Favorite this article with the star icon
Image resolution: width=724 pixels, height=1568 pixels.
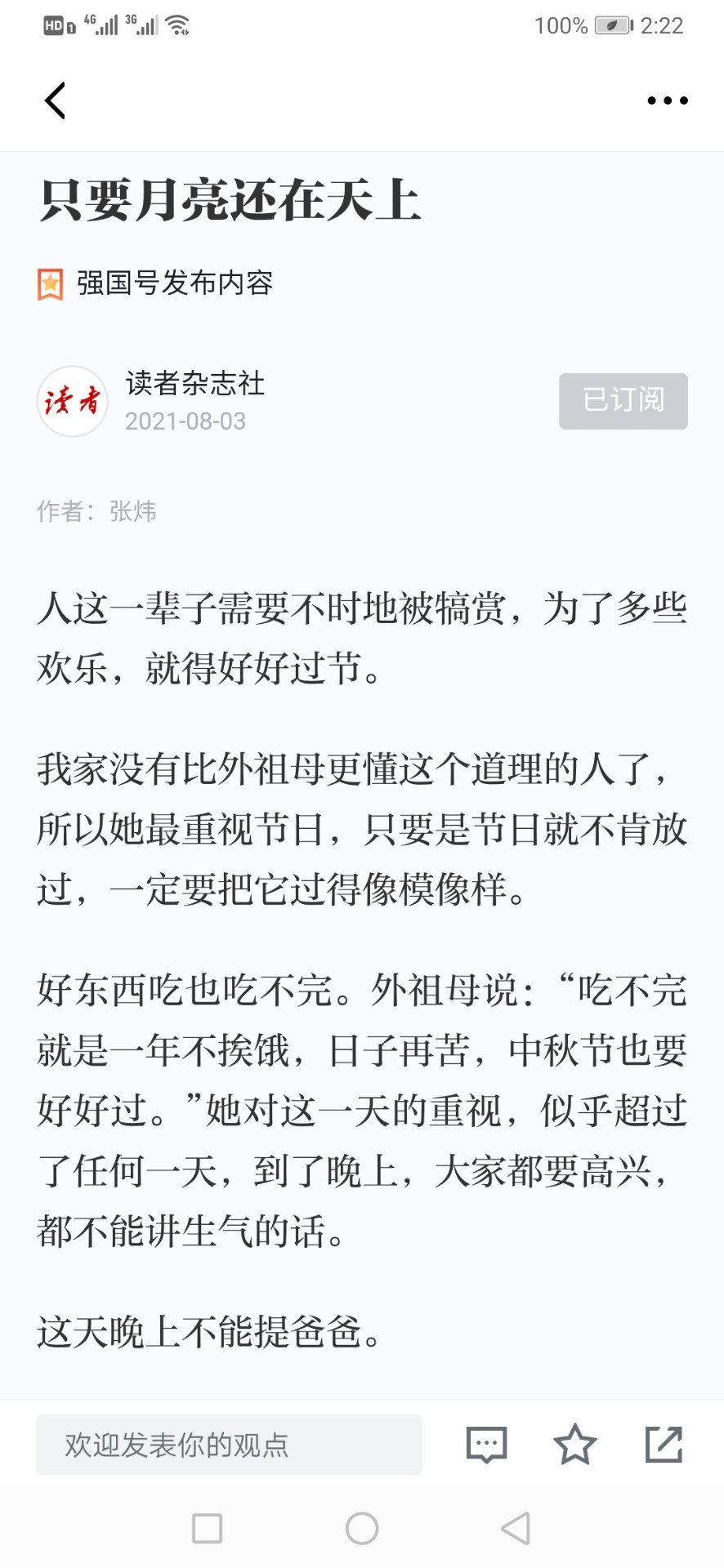coord(575,1444)
